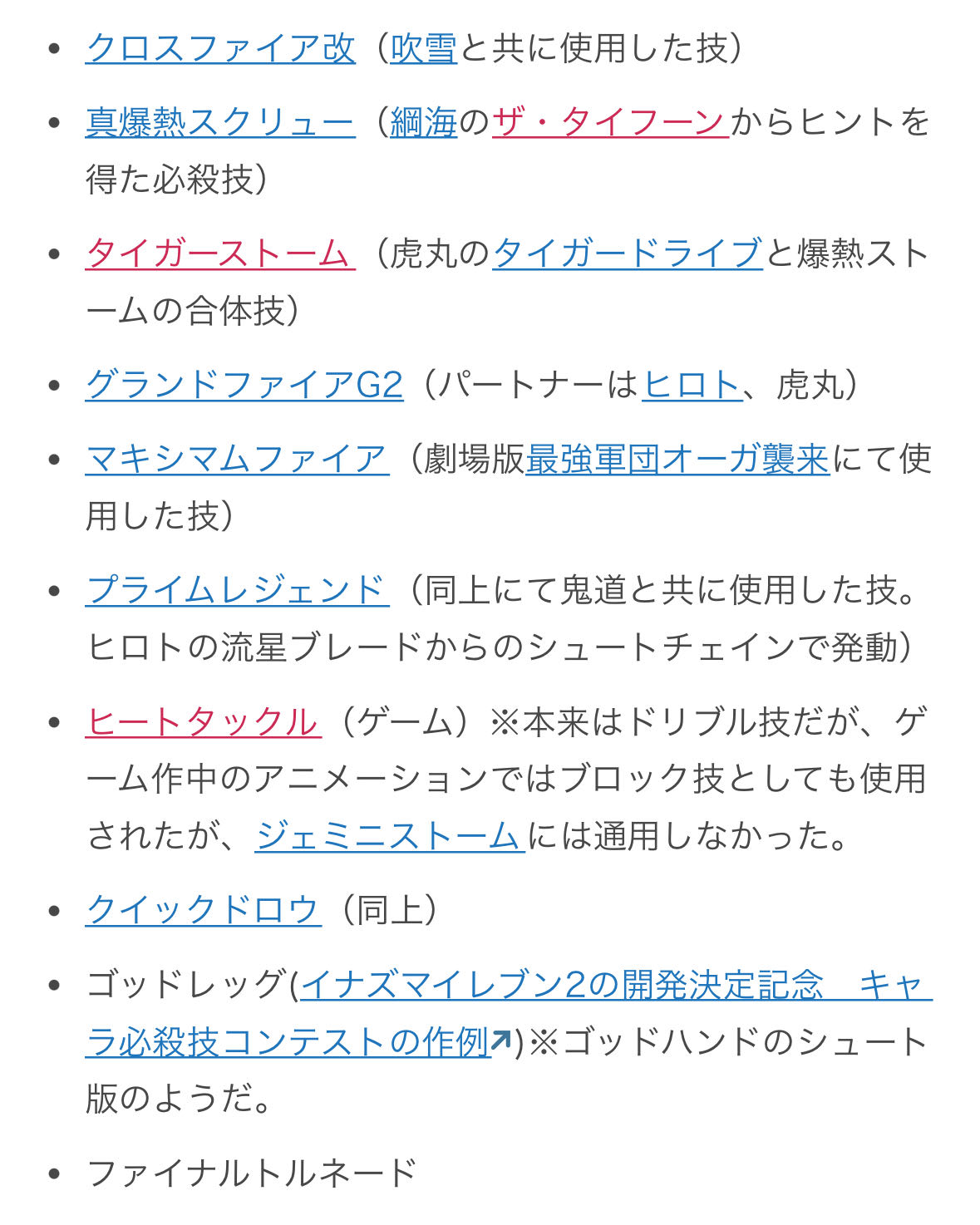Open the red ザ・タイフーン link

click(x=610, y=122)
